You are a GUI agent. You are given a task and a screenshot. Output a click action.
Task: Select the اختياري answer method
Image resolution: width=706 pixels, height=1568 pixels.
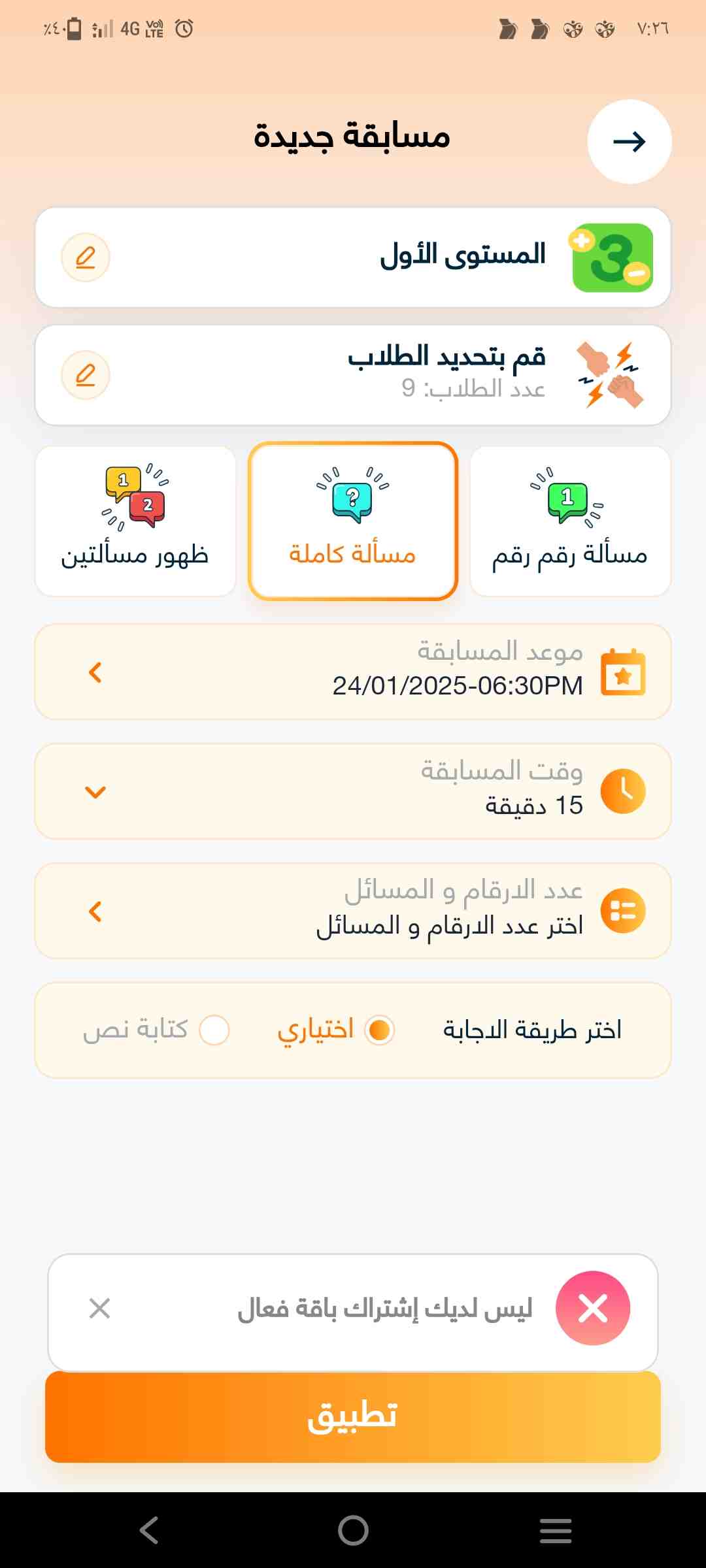point(380,1030)
